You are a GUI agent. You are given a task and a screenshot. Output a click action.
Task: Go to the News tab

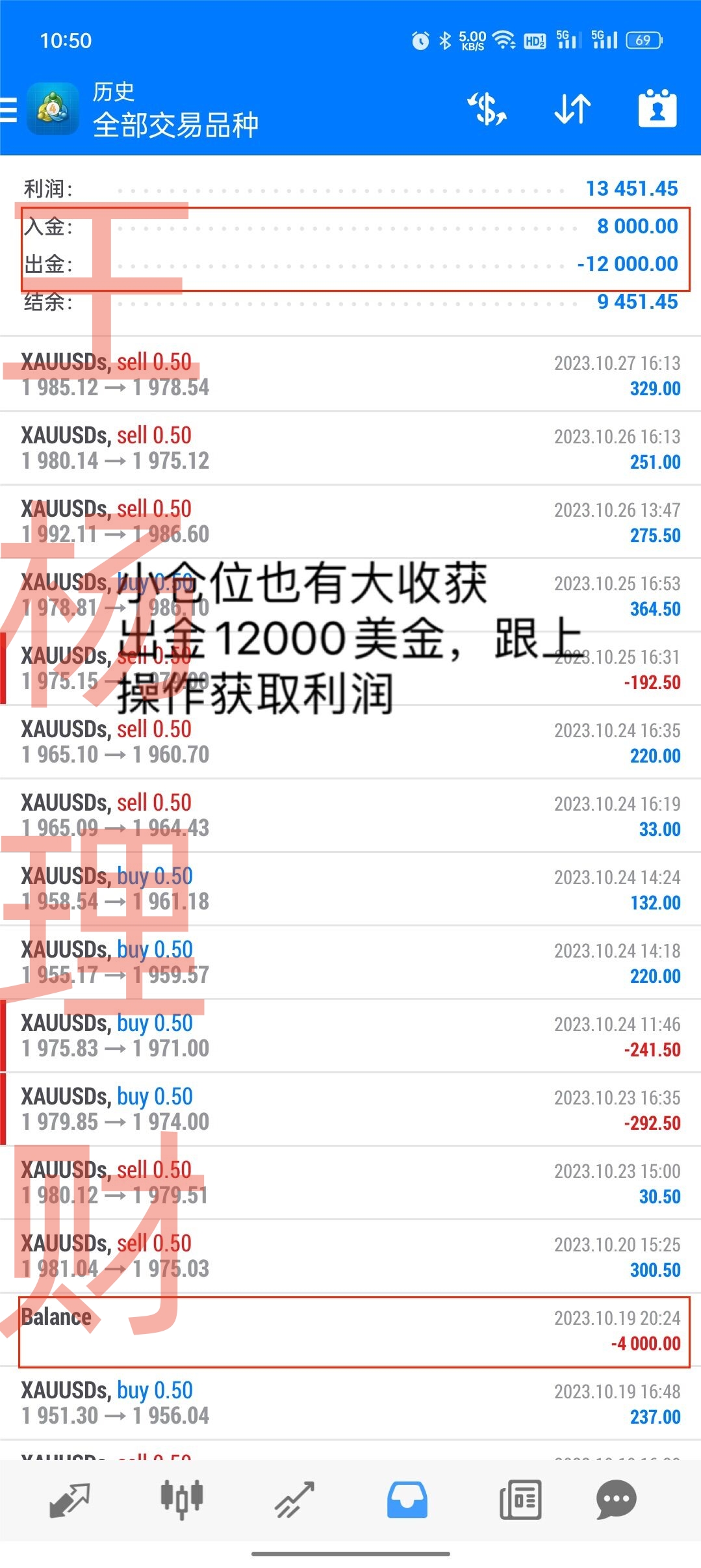pos(520,1500)
